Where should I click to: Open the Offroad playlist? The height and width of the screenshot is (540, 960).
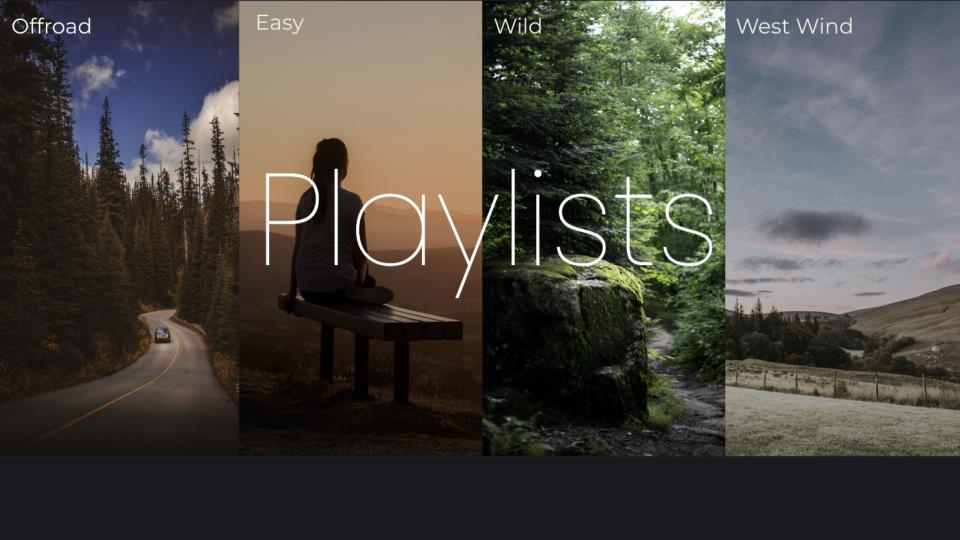click(x=119, y=228)
